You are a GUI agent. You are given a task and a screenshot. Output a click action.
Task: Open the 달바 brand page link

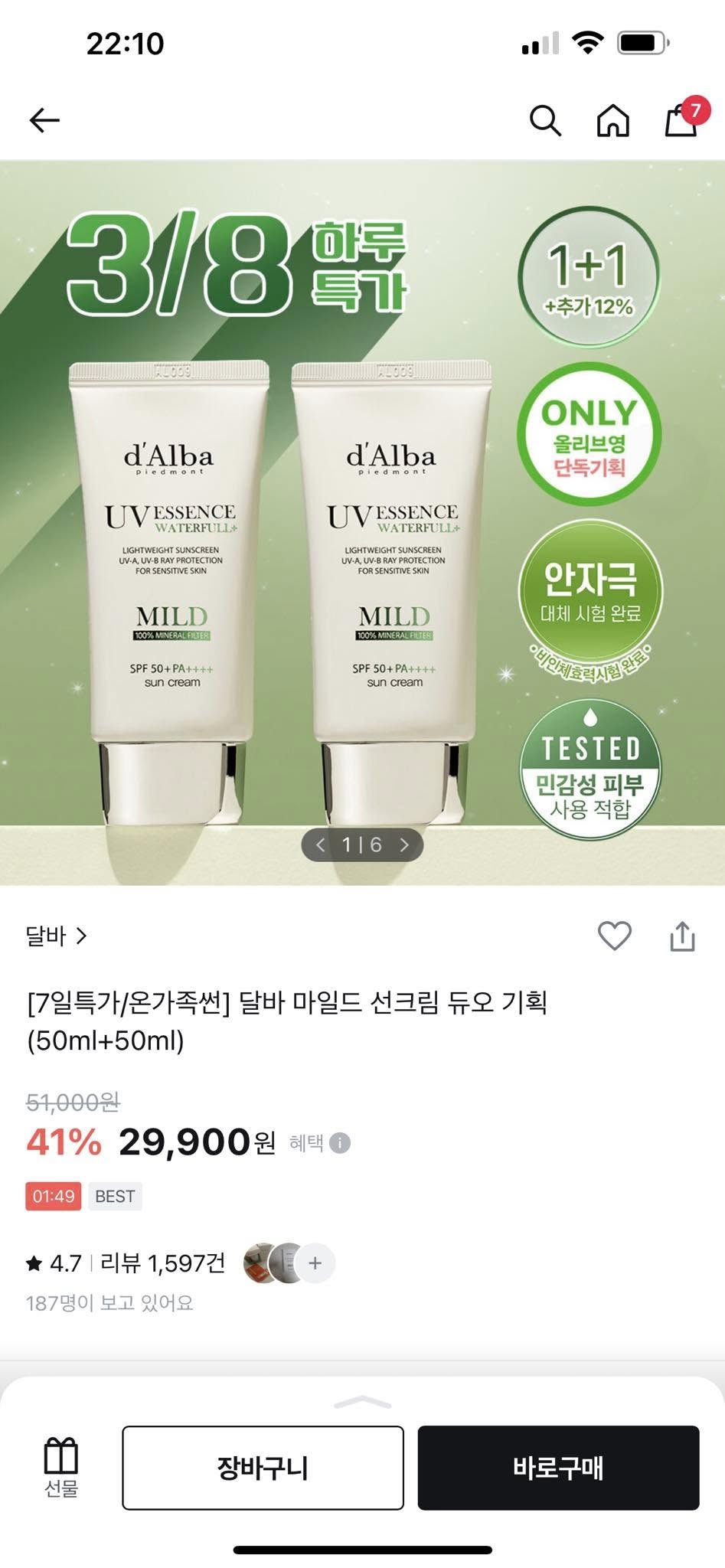pyautogui.click(x=57, y=936)
